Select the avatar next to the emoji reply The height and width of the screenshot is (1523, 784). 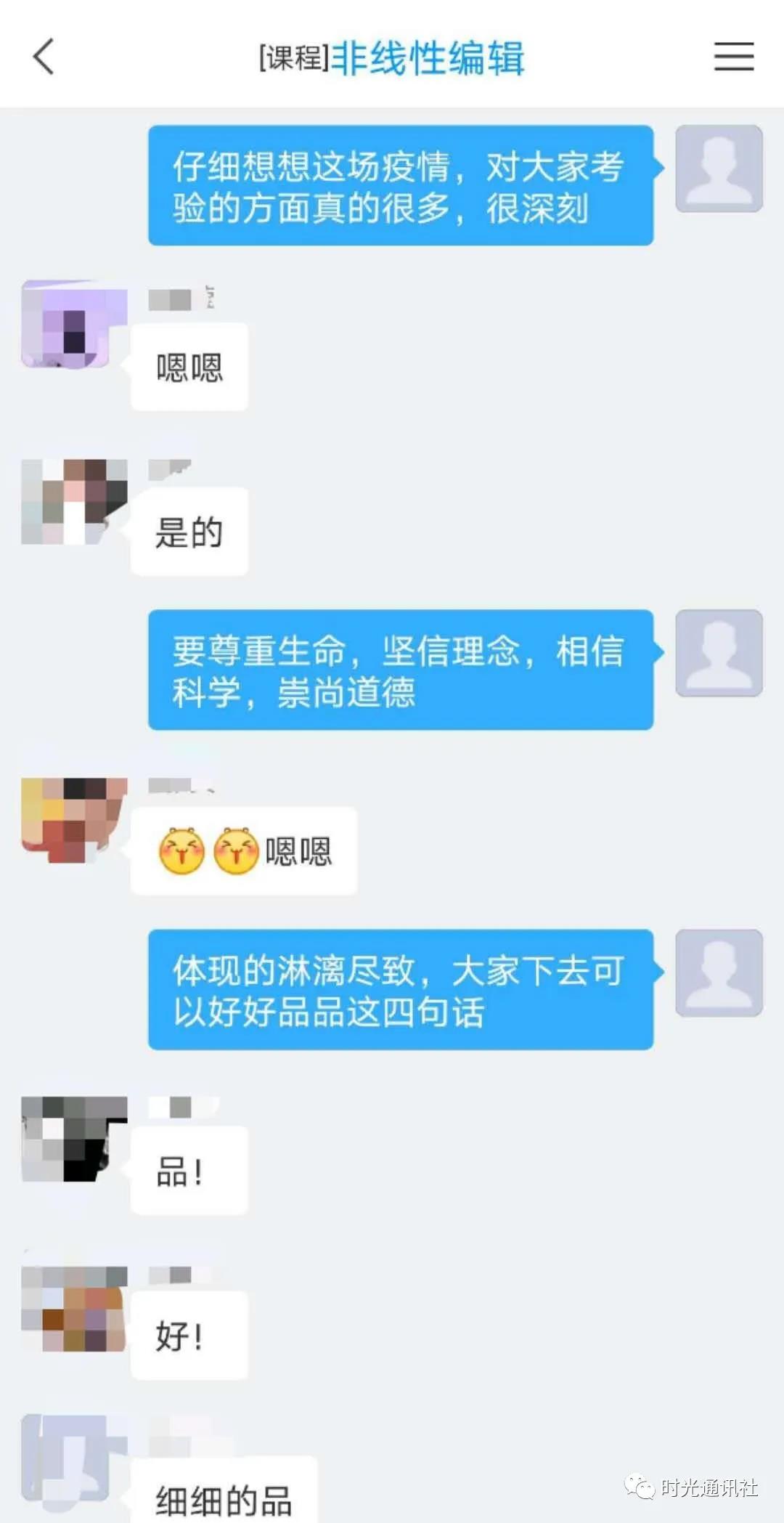pyautogui.click(x=73, y=821)
